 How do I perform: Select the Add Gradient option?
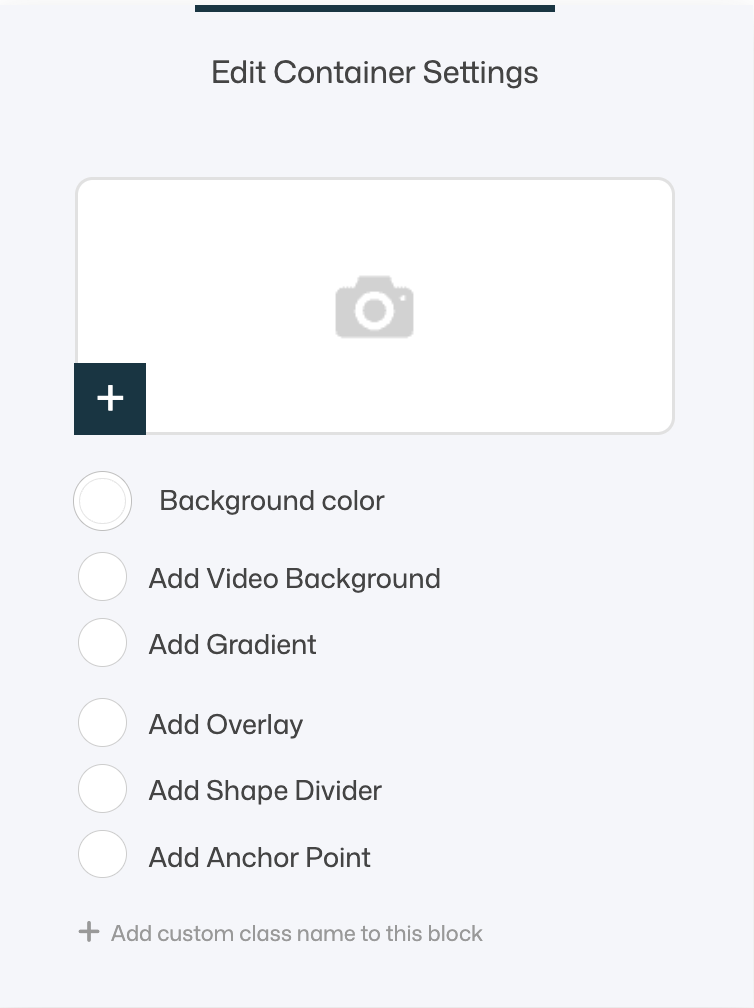(x=102, y=644)
